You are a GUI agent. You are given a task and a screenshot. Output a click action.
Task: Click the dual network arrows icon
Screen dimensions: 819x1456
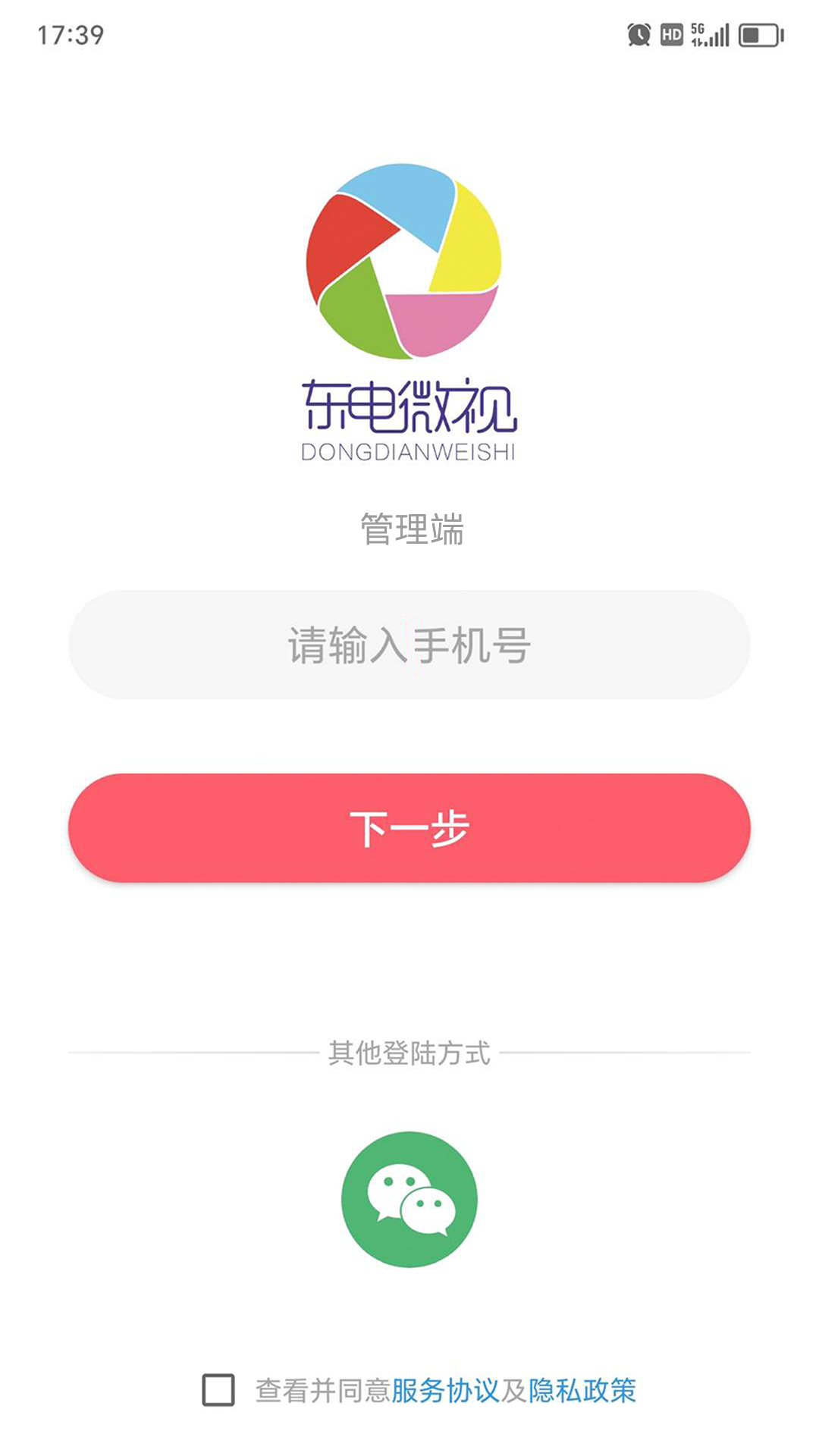(696, 42)
